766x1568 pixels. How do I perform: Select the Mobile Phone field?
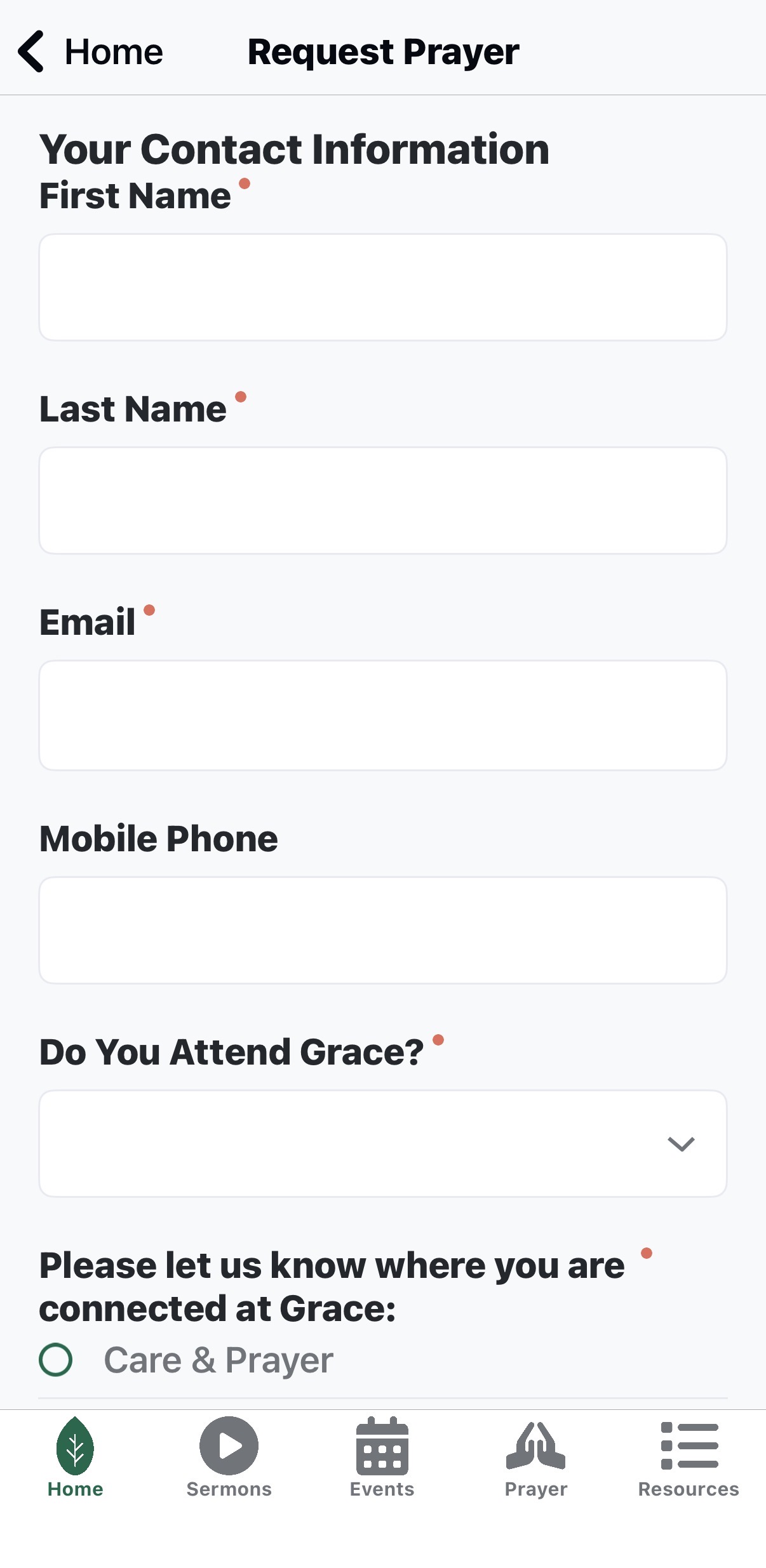[x=382, y=930]
